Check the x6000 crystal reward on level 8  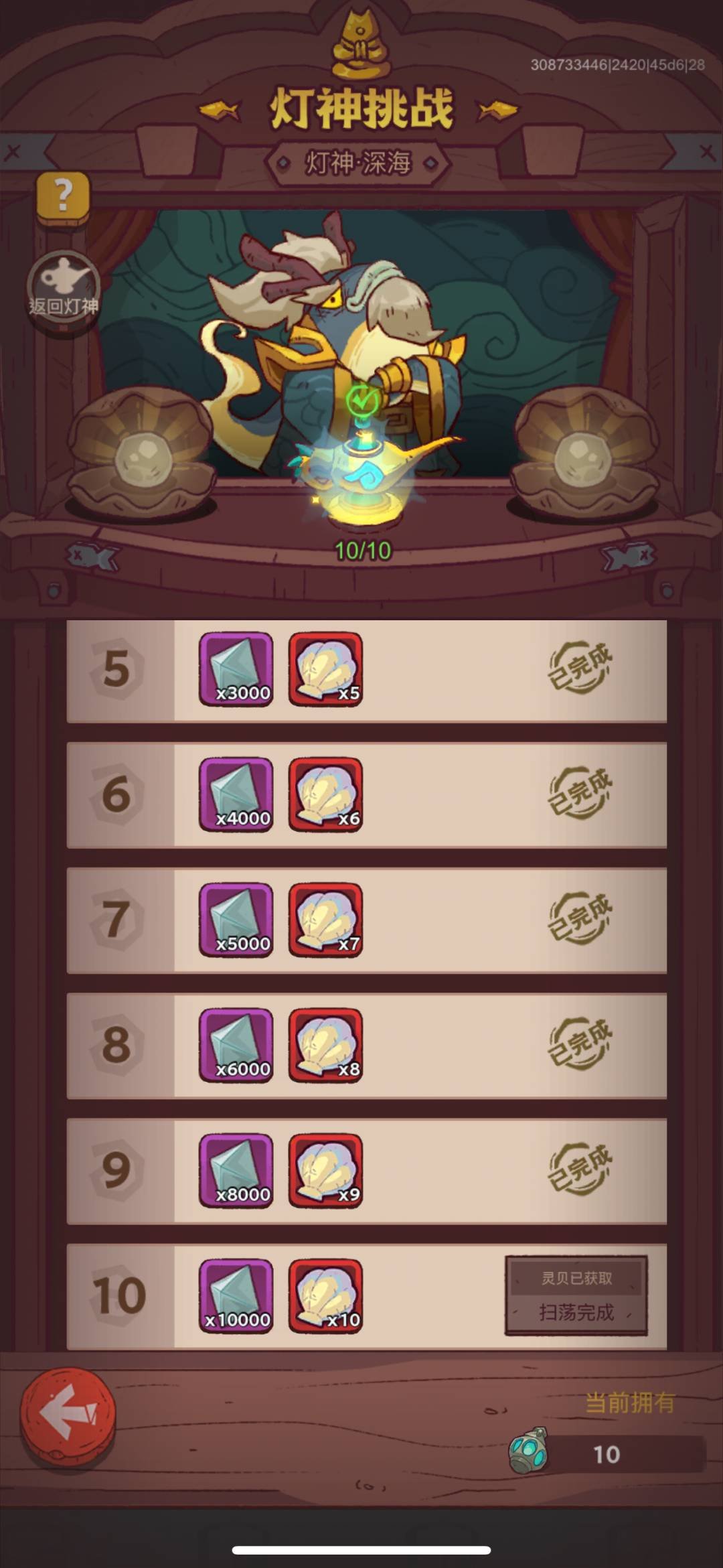click(x=236, y=1045)
